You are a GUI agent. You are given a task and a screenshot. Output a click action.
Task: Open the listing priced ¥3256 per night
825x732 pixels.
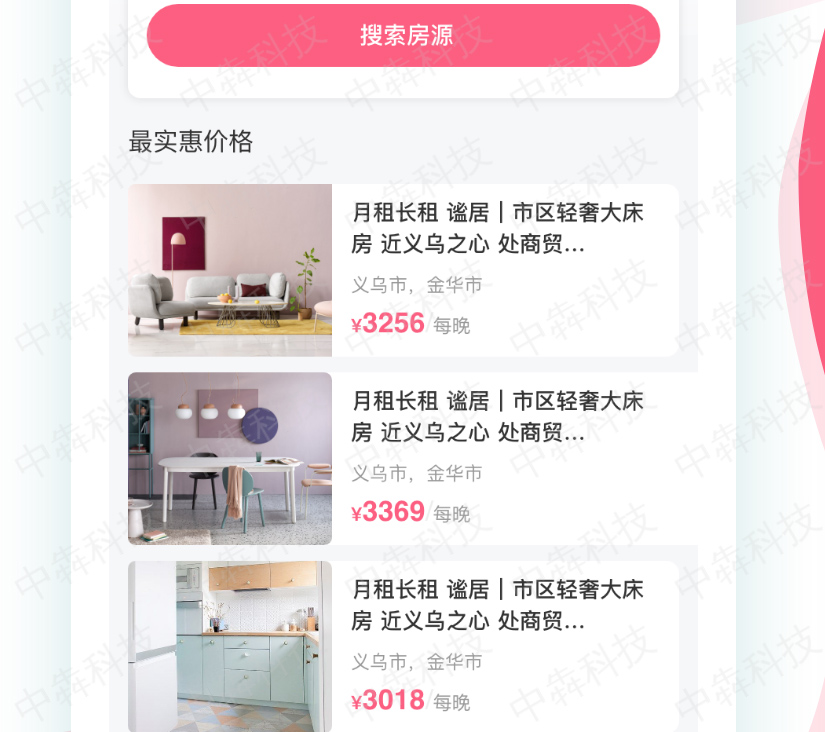[403, 270]
